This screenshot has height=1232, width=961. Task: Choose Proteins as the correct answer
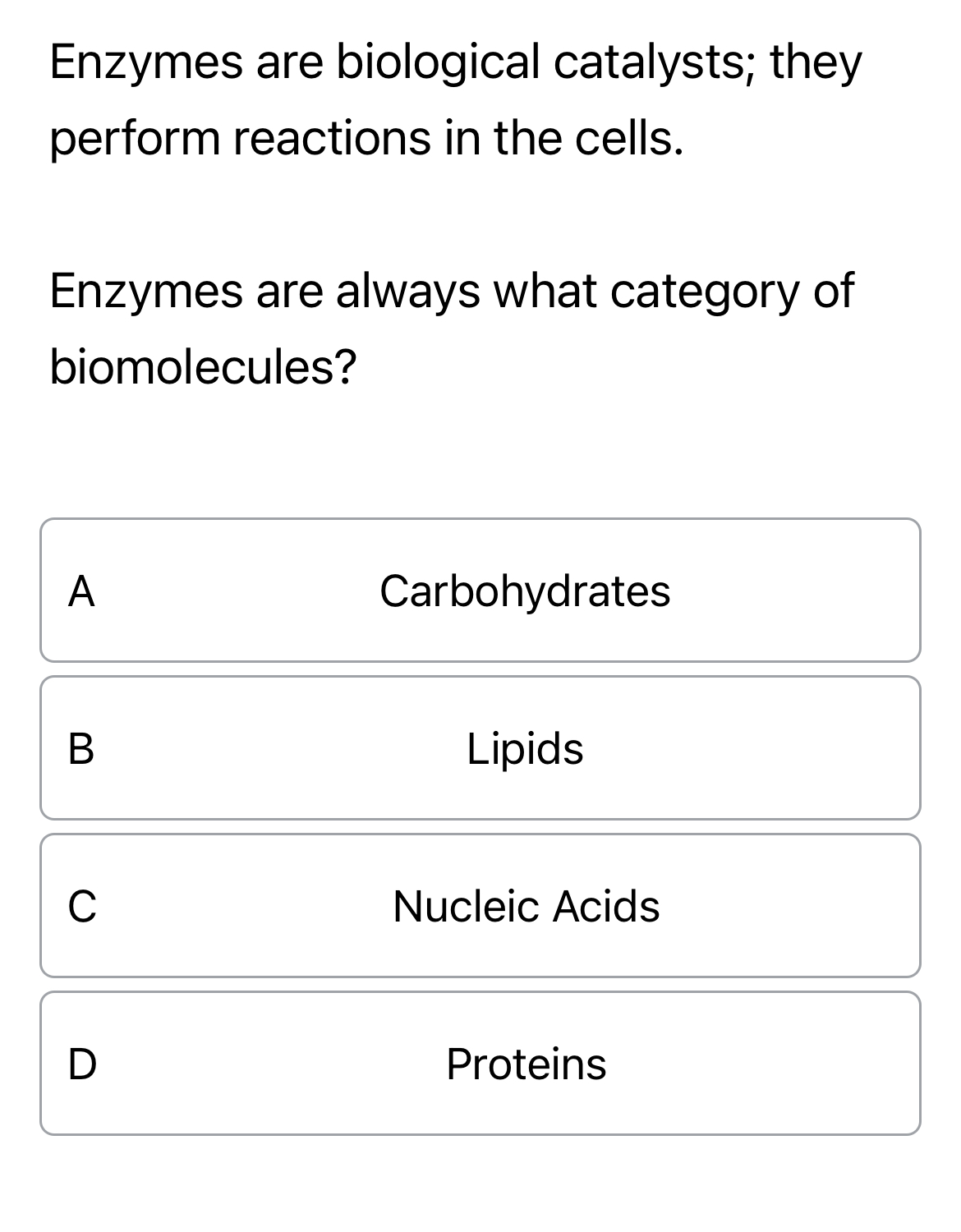(x=480, y=1064)
